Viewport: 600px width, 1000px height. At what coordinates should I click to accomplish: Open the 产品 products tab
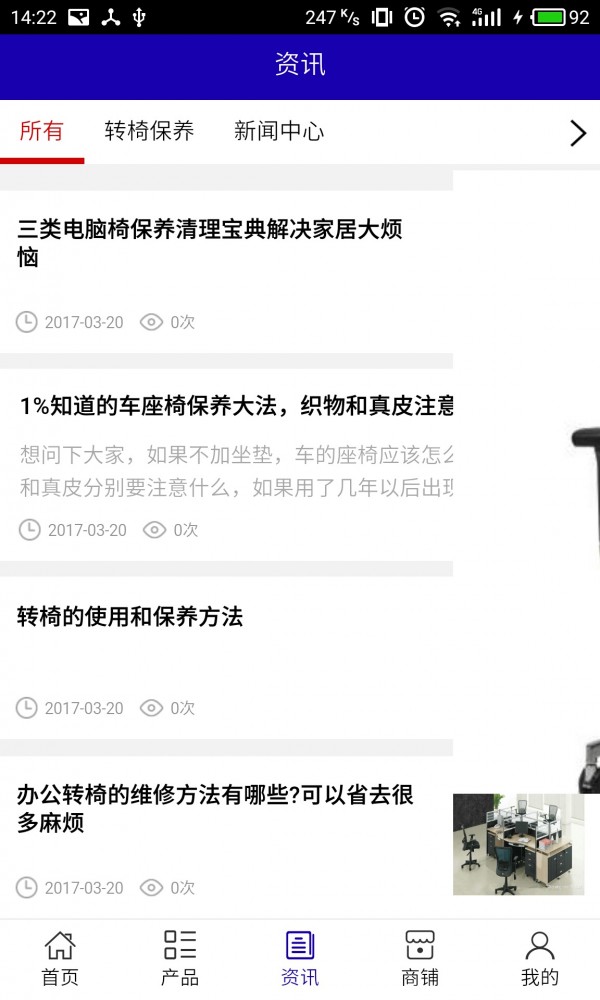point(180,959)
